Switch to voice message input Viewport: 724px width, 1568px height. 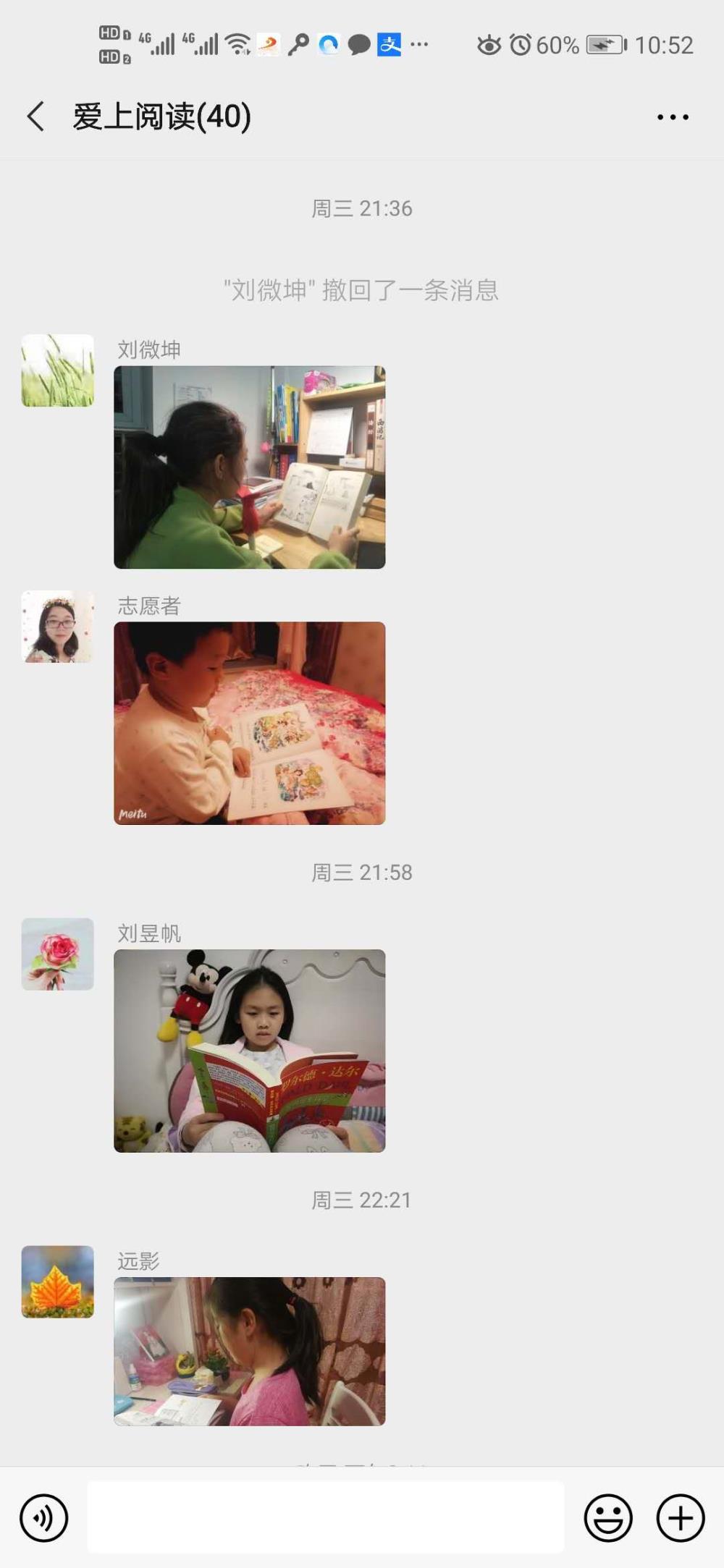tap(44, 1517)
